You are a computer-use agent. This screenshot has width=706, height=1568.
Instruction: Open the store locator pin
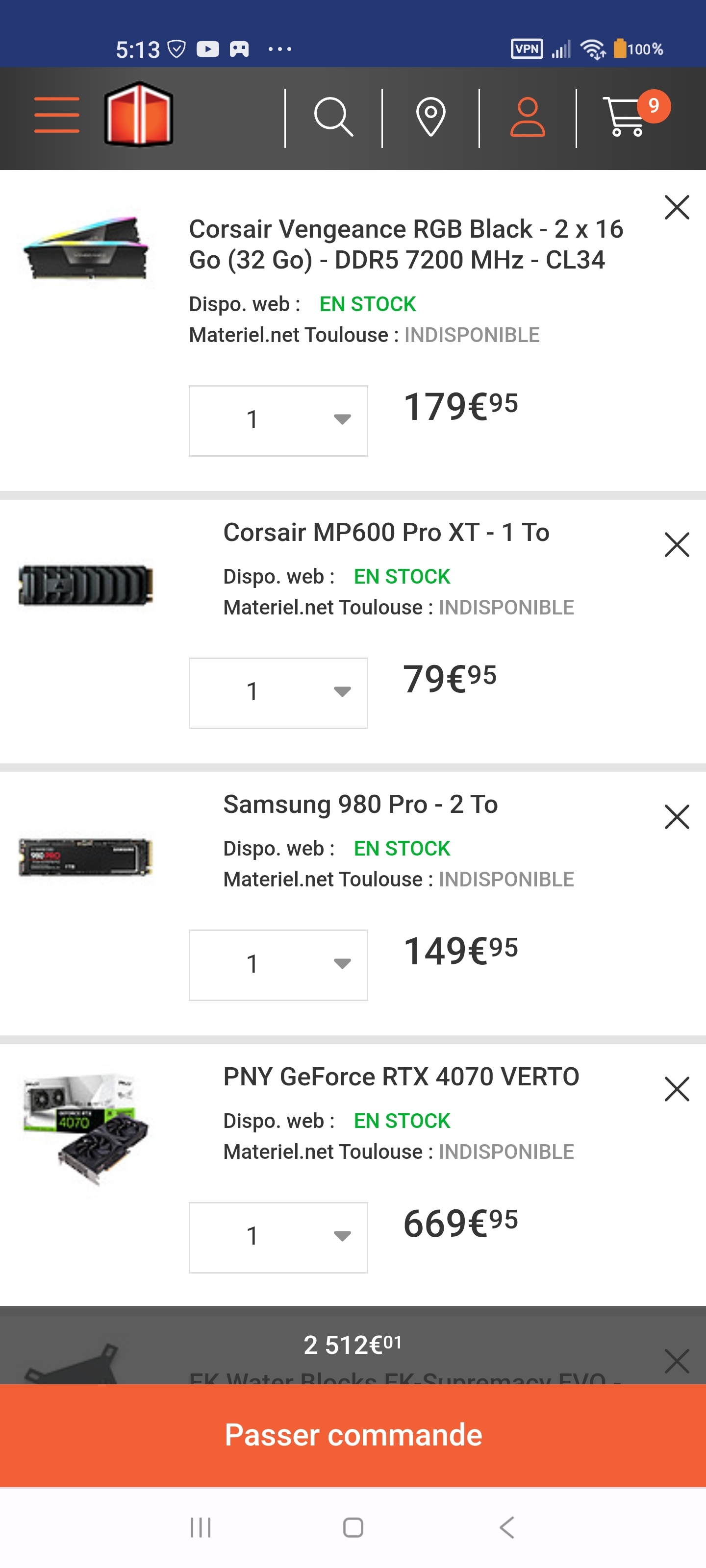click(430, 116)
